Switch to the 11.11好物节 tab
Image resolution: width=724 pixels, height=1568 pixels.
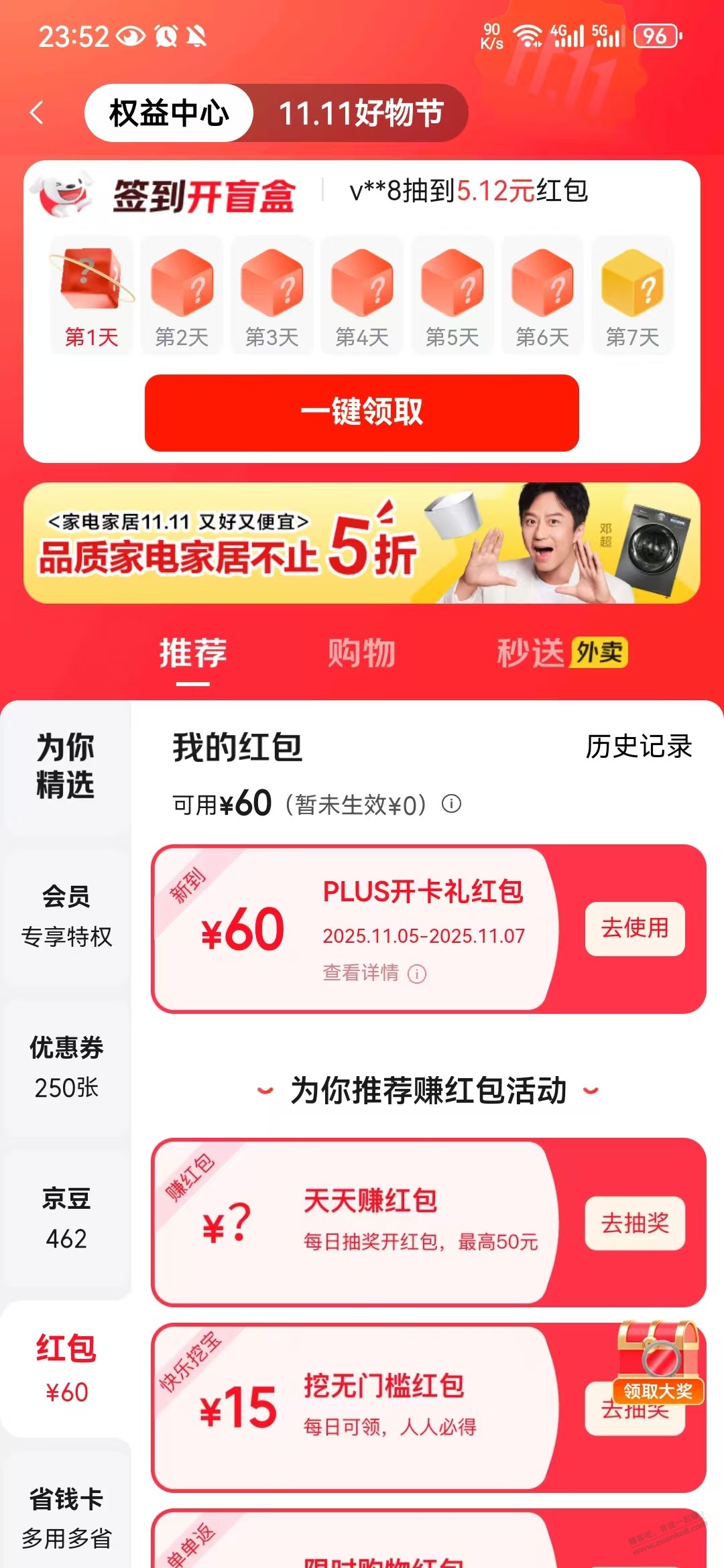pyautogui.click(x=361, y=113)
